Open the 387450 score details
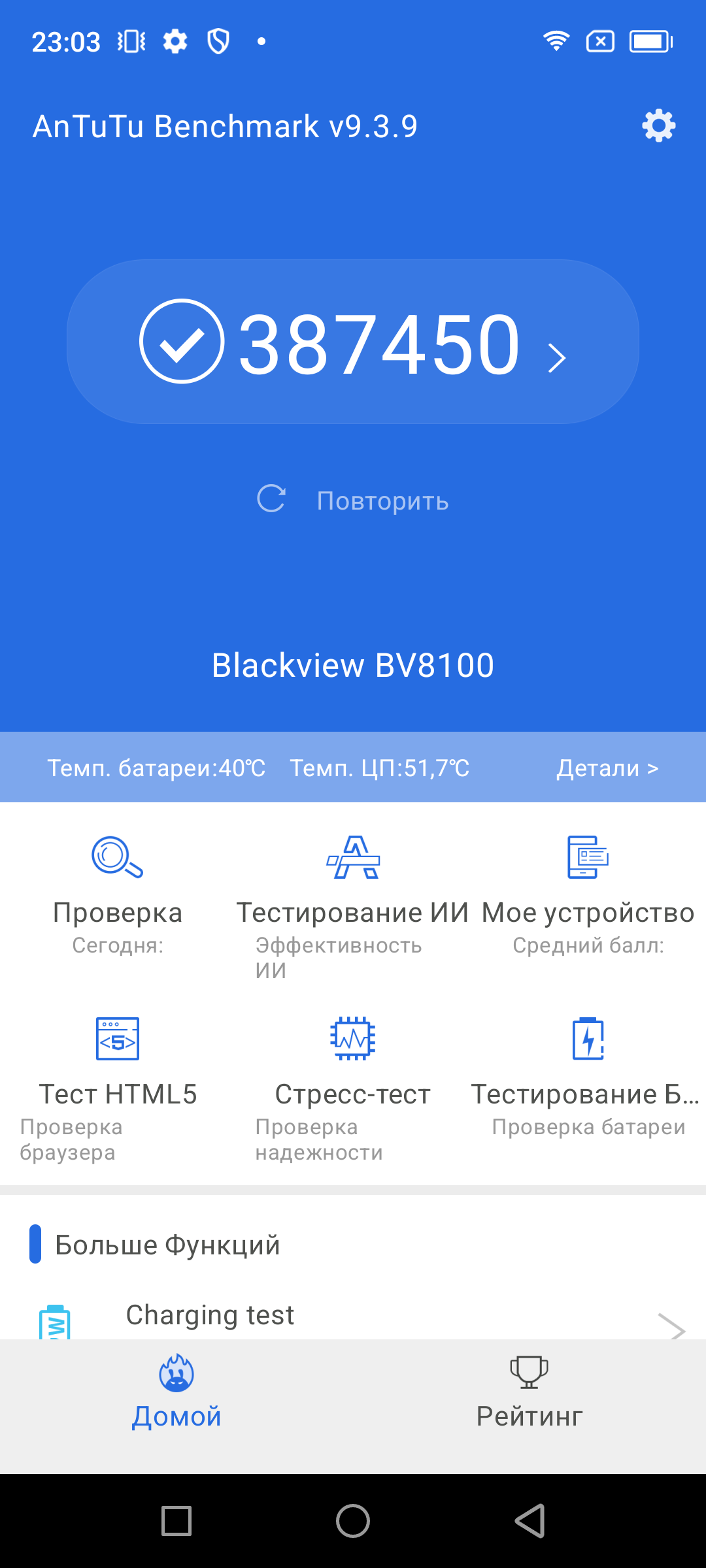706x1568 pixels. tap(353, 342)
